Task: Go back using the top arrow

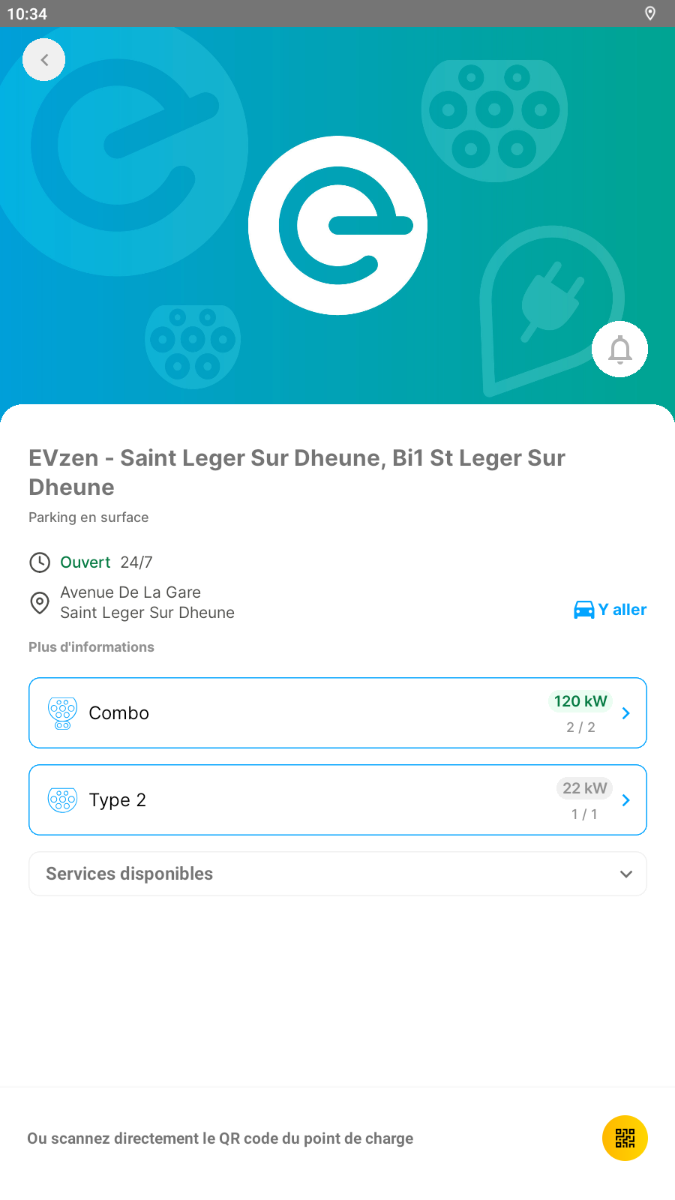Action: click(44, 60)
